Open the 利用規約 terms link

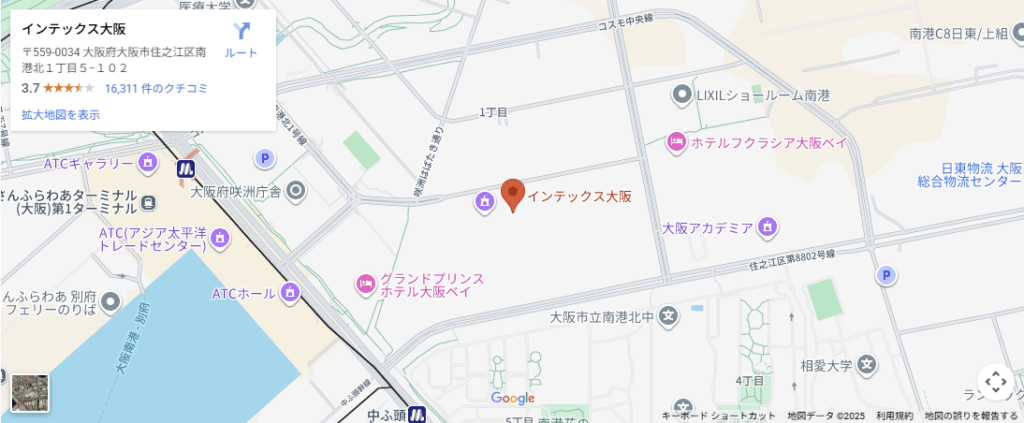(895, 416)
